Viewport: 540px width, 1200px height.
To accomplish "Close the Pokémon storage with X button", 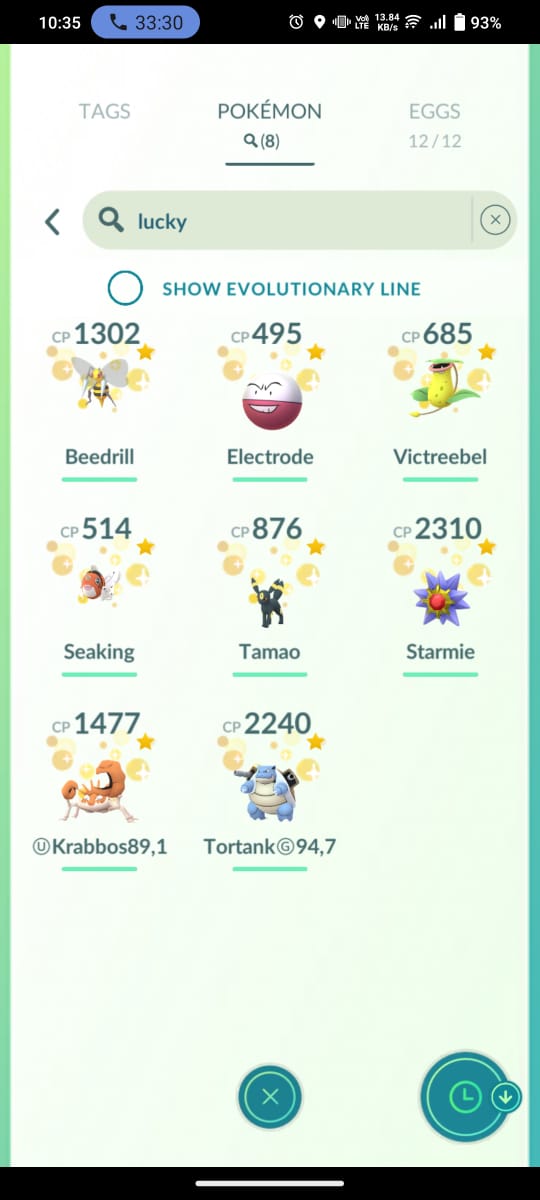I will click(x=270, y=1097).
